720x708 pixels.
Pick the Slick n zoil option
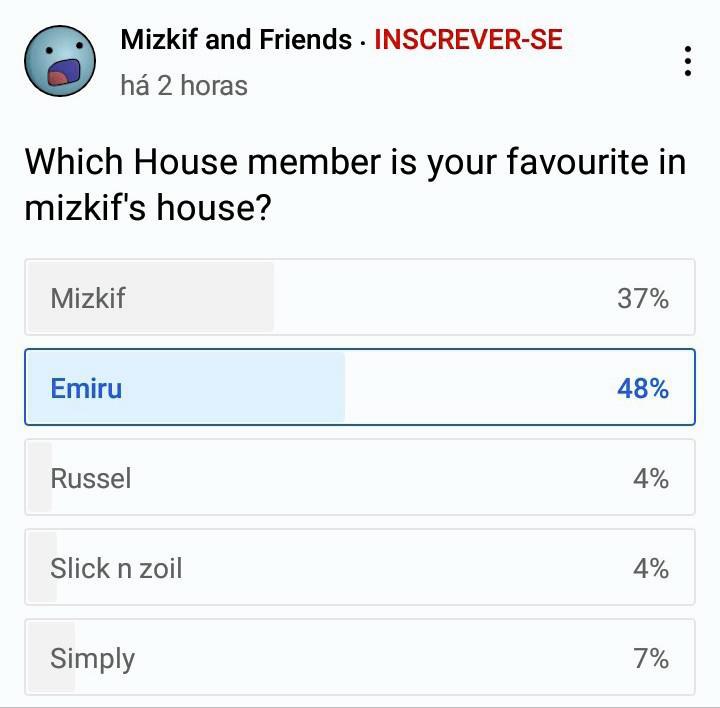pos(359,567)
